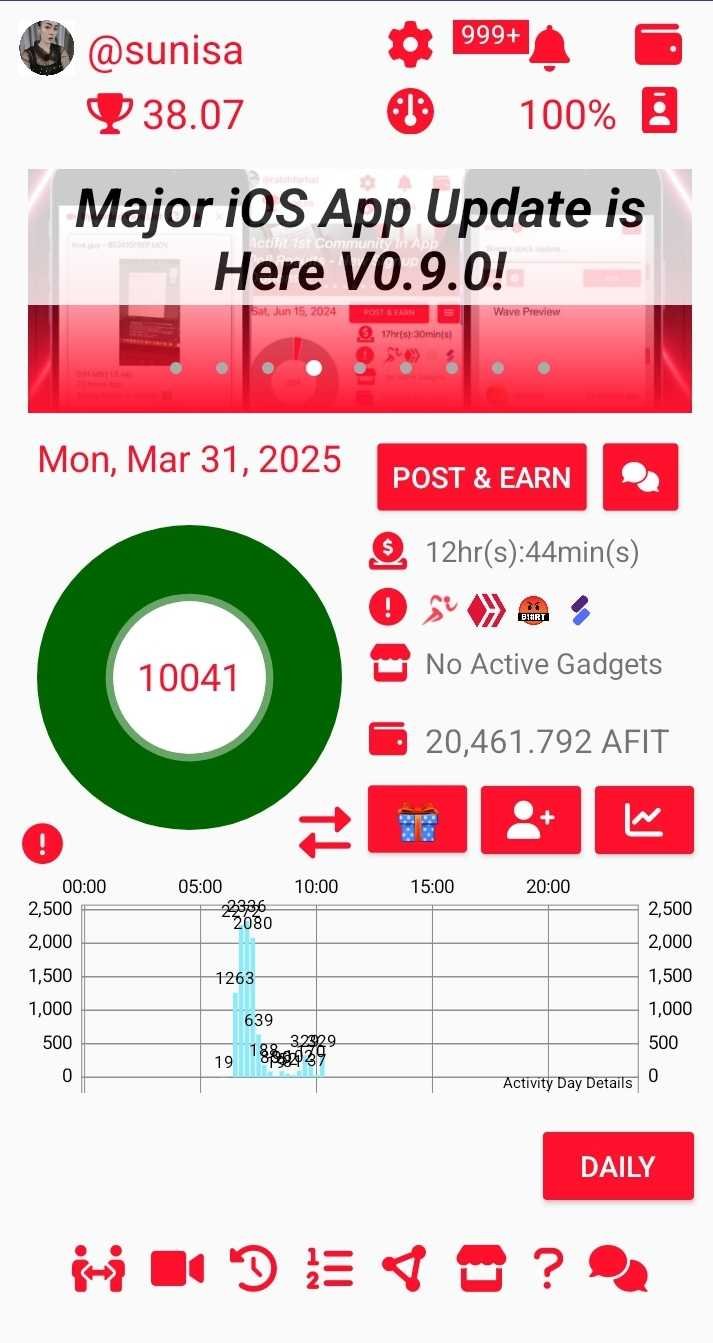Viewport: 713px width, 1343px height.
Task: Open the profile badge icon beside 100%
Action: coord(659,110)
